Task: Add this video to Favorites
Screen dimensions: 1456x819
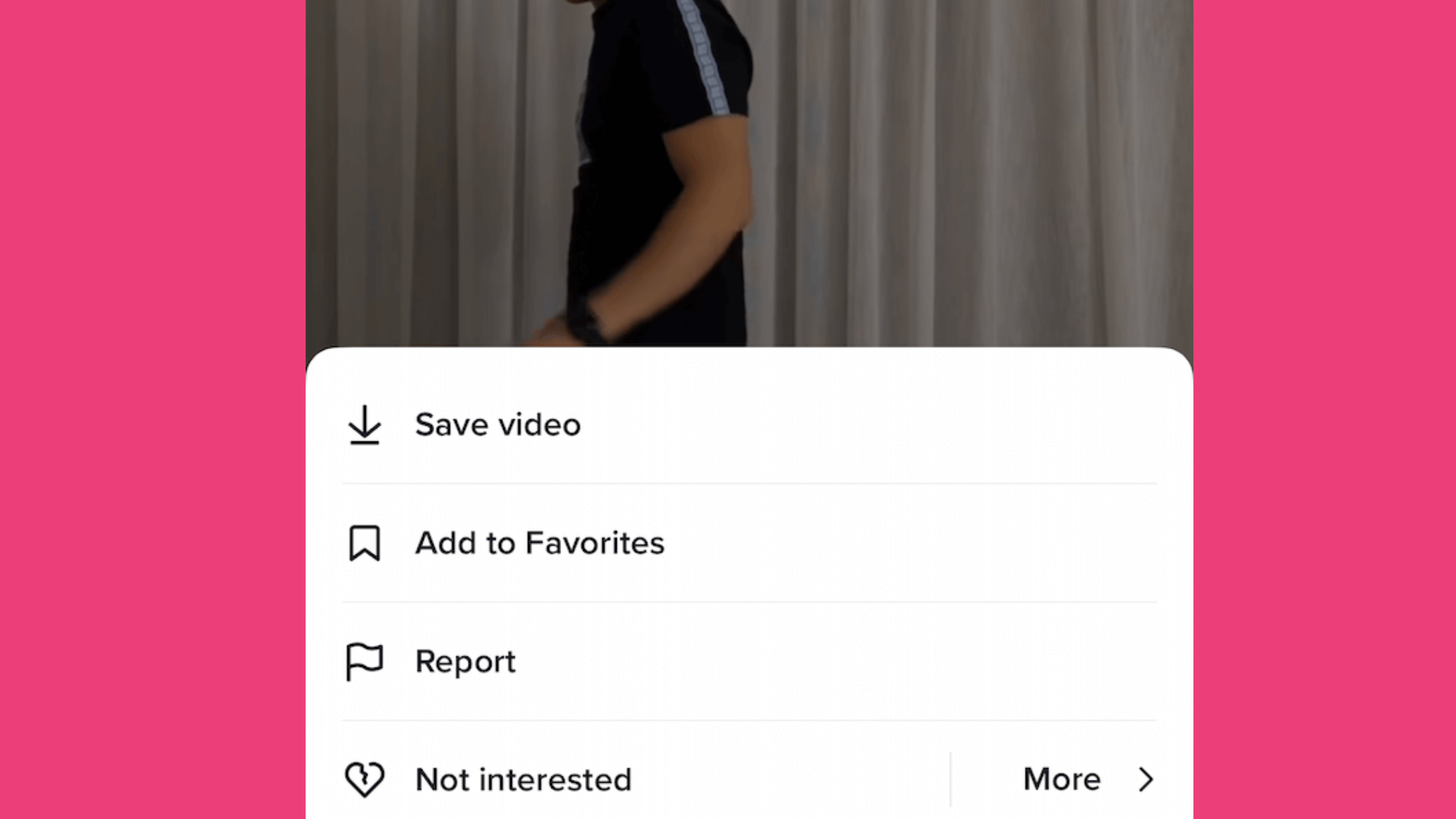Action: (x=538, y=543)
